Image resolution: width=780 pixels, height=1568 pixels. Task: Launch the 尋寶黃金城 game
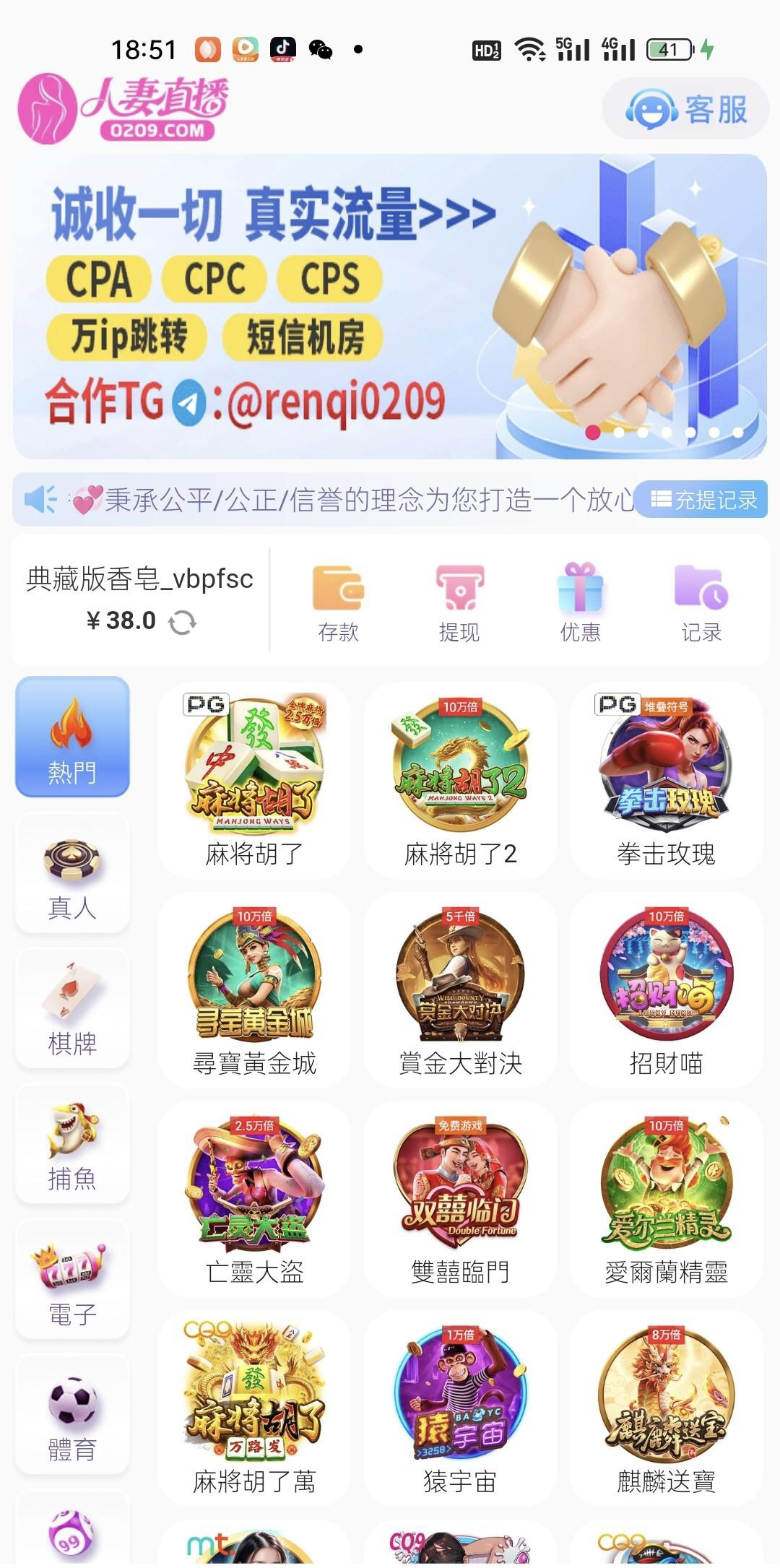click(x=254, y=989)
